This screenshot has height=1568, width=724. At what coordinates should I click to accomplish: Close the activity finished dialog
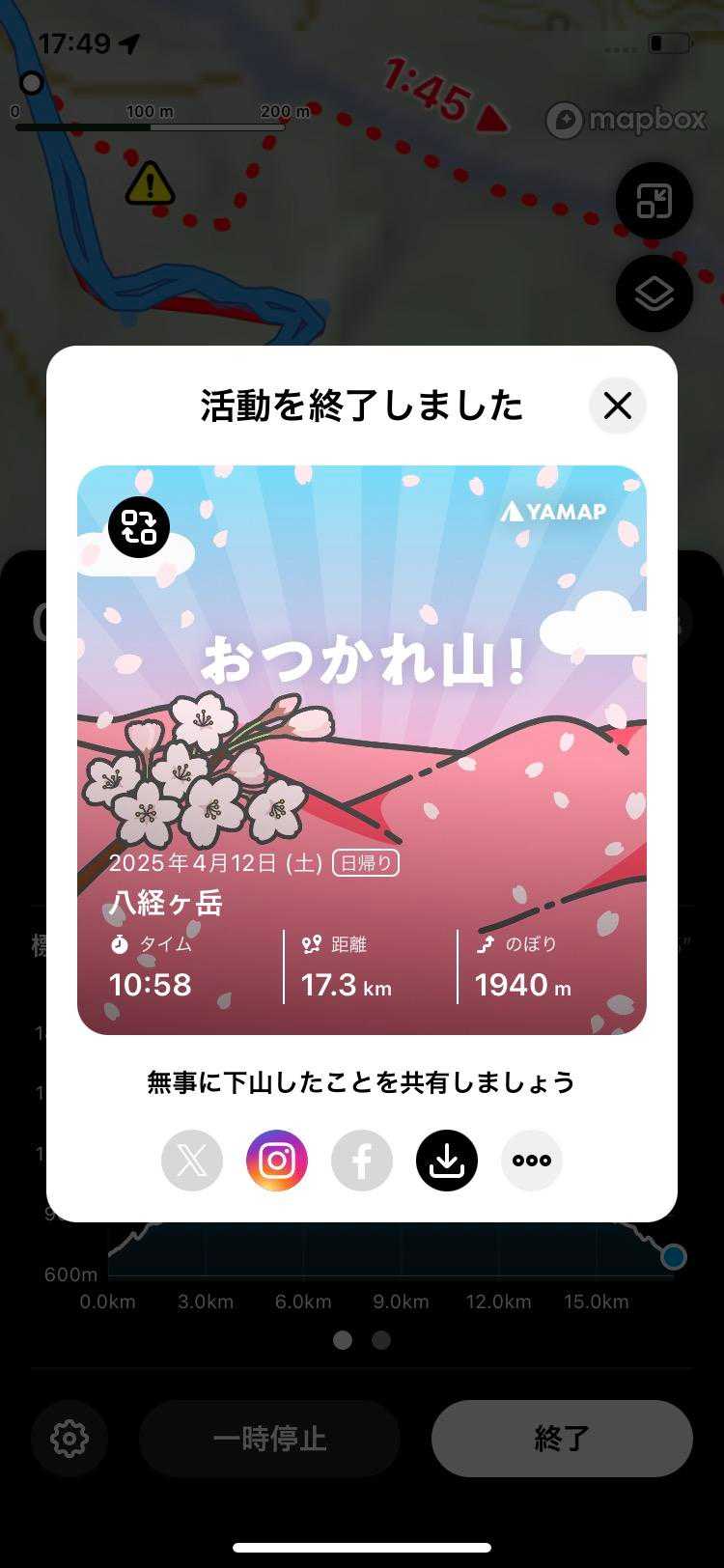coord(618,406)
